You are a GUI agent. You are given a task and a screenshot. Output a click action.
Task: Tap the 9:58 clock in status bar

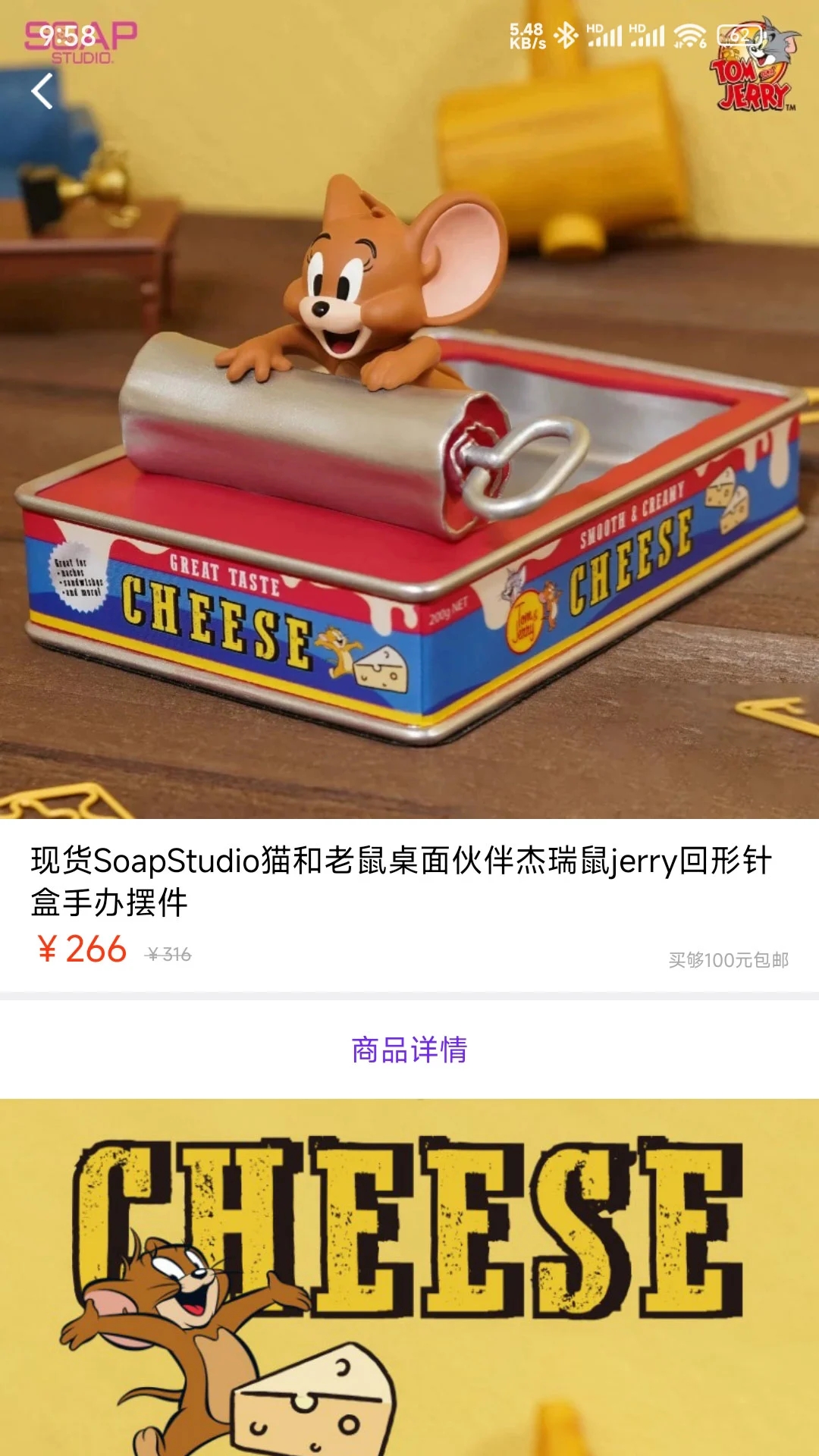coord(64,33)
